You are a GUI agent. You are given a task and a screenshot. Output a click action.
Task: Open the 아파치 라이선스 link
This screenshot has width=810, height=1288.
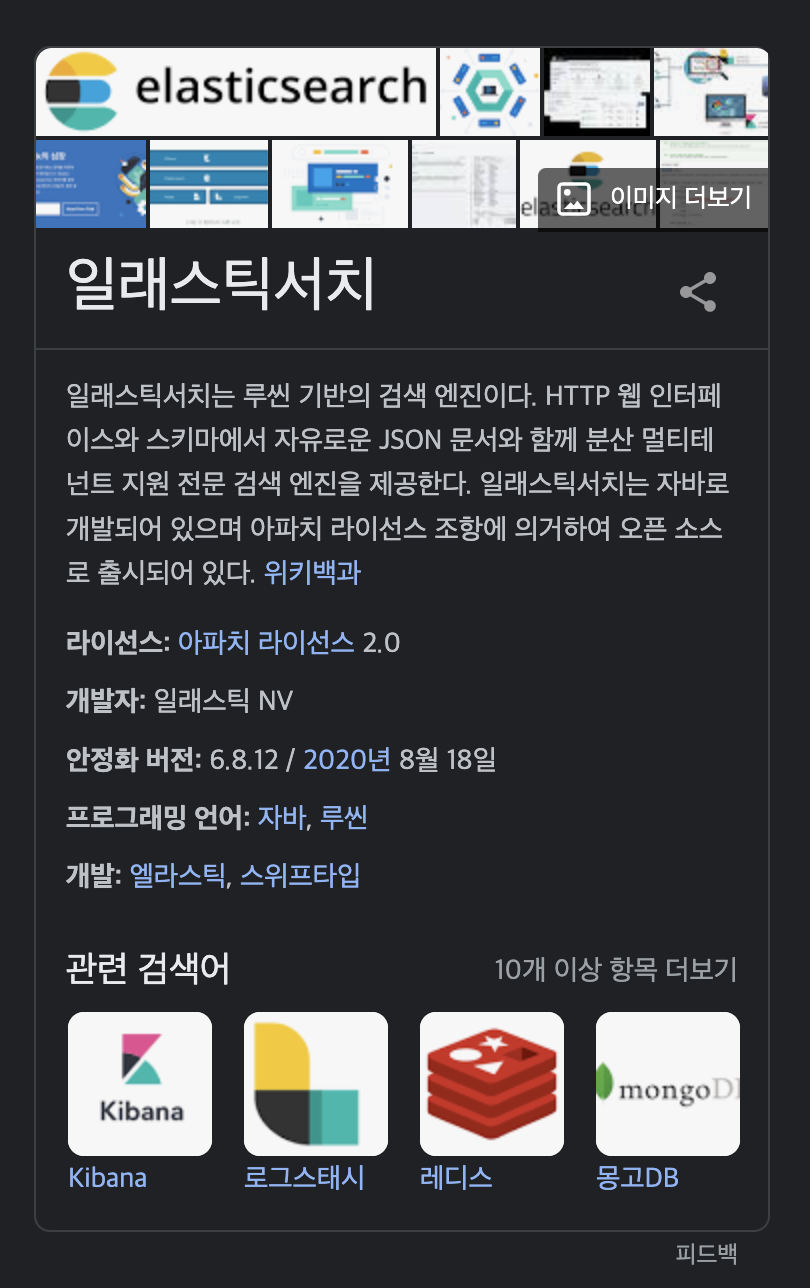tap(266, 642)
